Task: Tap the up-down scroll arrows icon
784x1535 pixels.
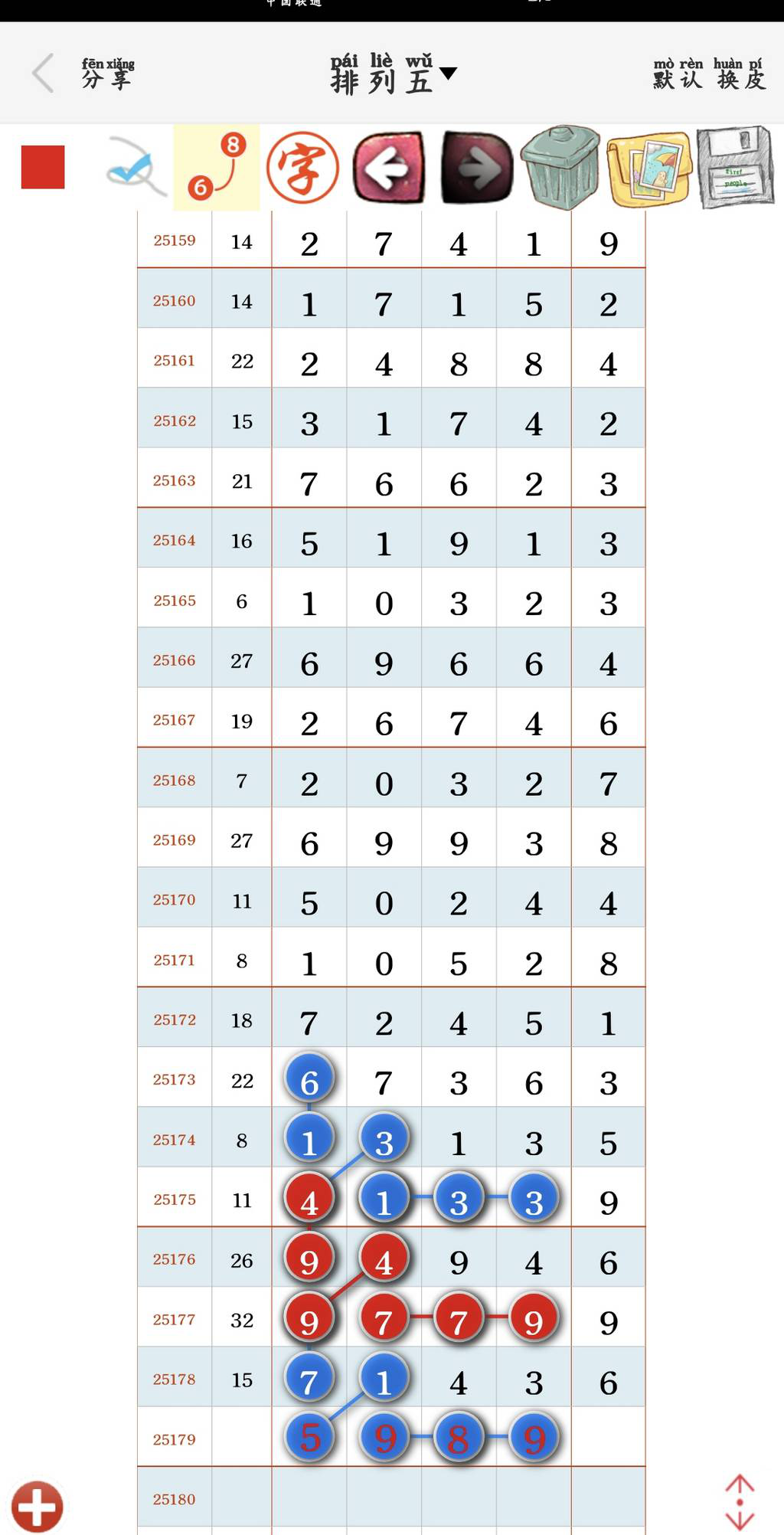Action: pyautogui.click(x=739, y=1502)
